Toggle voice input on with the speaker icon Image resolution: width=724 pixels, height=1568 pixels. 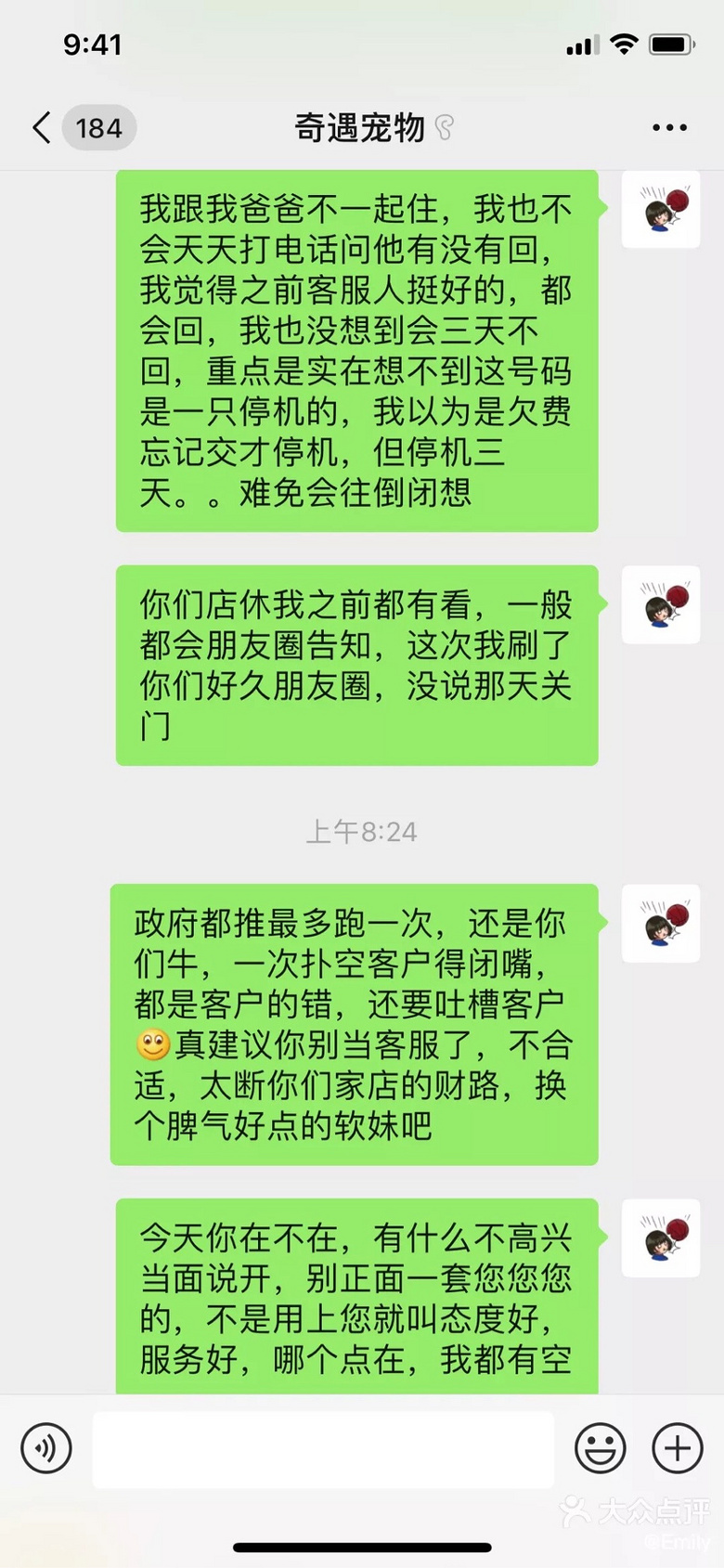(46, 1448)
